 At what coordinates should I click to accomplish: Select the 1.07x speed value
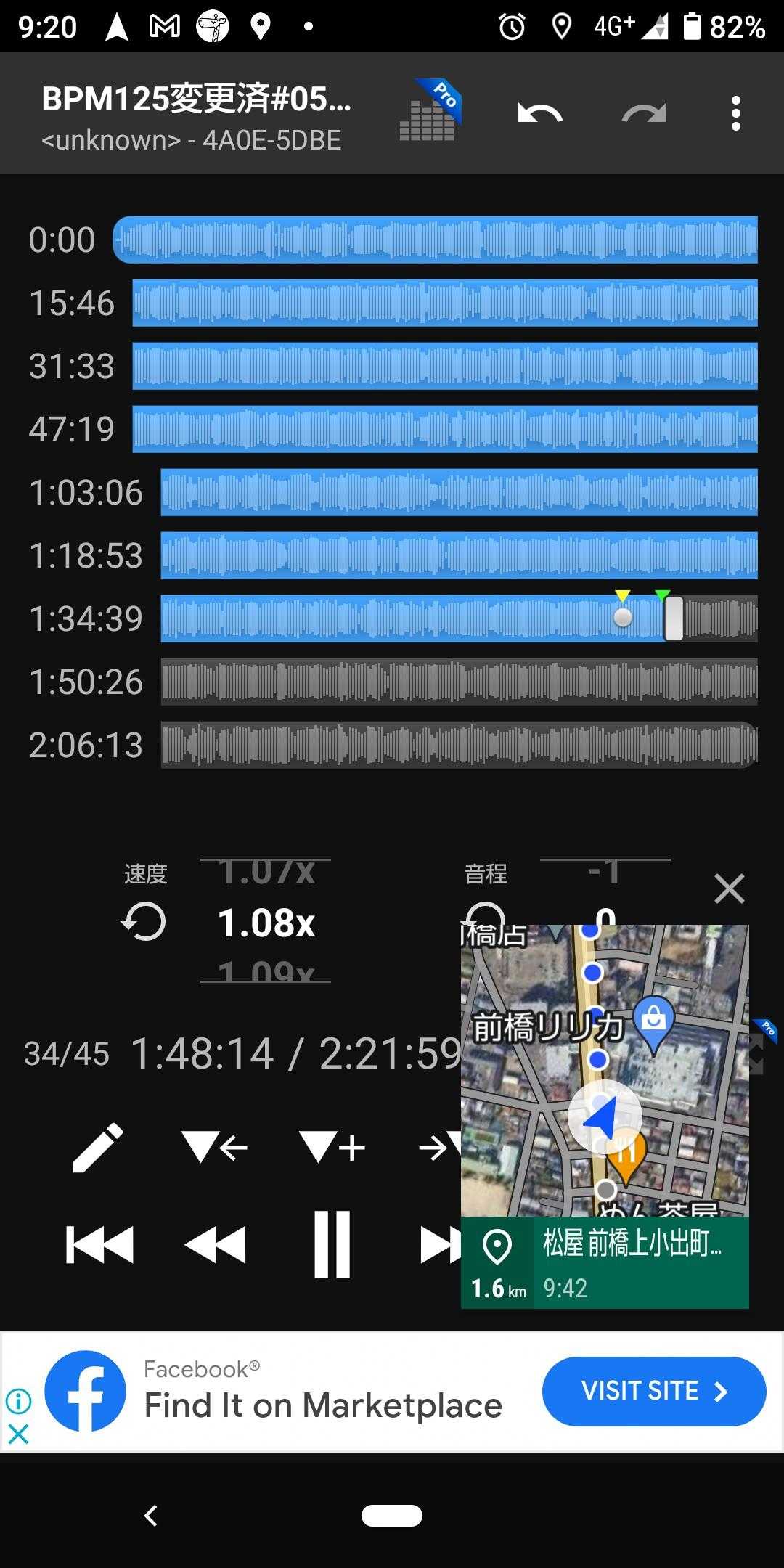[266, 873]
